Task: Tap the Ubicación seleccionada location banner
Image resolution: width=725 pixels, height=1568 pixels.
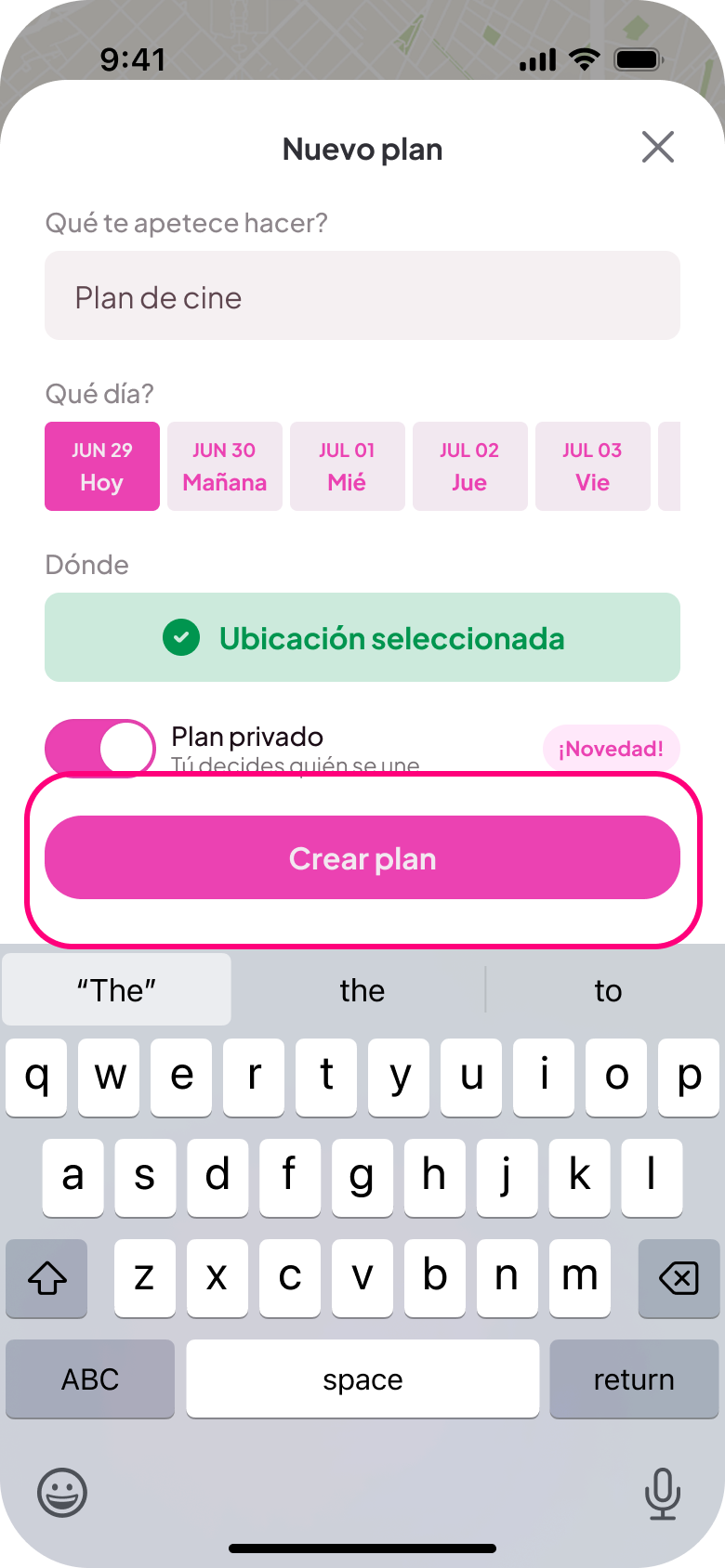Action: point(362,638)
